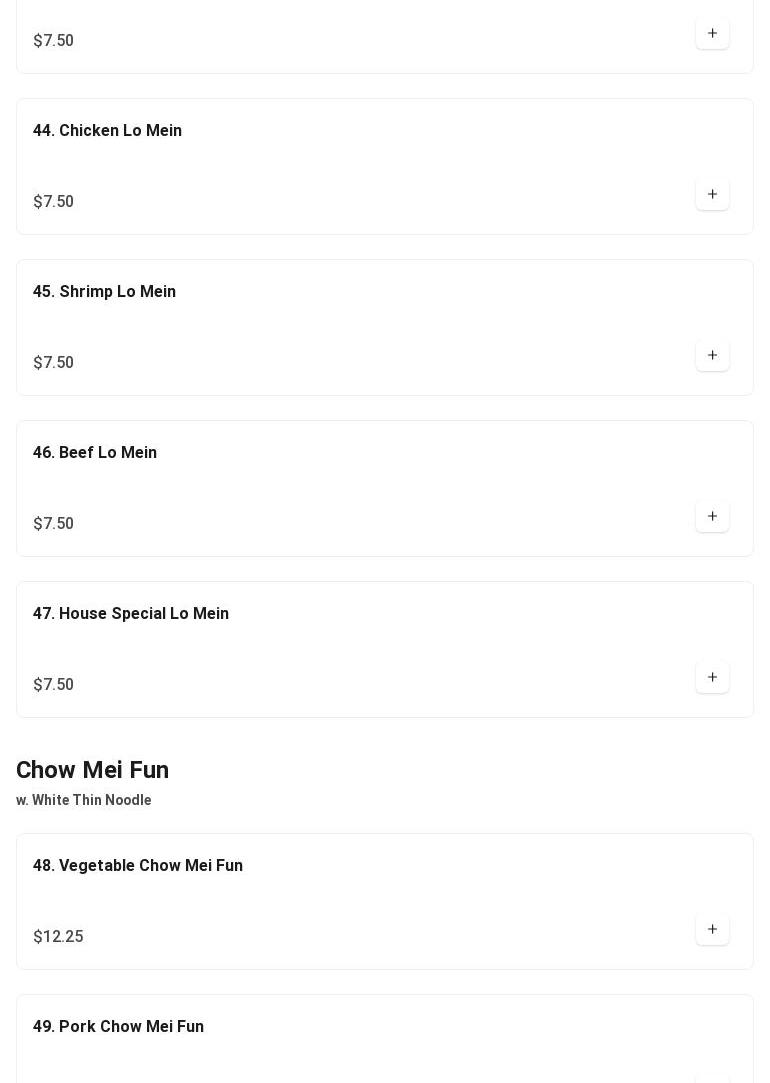Add Vegetable Chow Mei Fun to cart
The image size is (770, 1083).
pyautogui.click(x=712, y=930)
